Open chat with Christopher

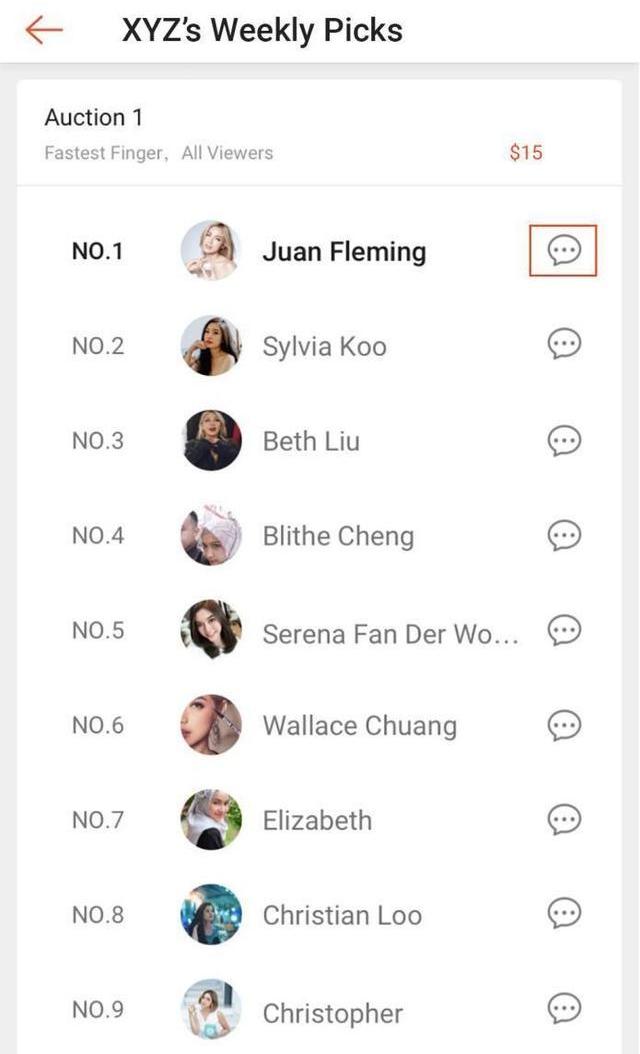pyautogui.click(x=564, y=1008)
